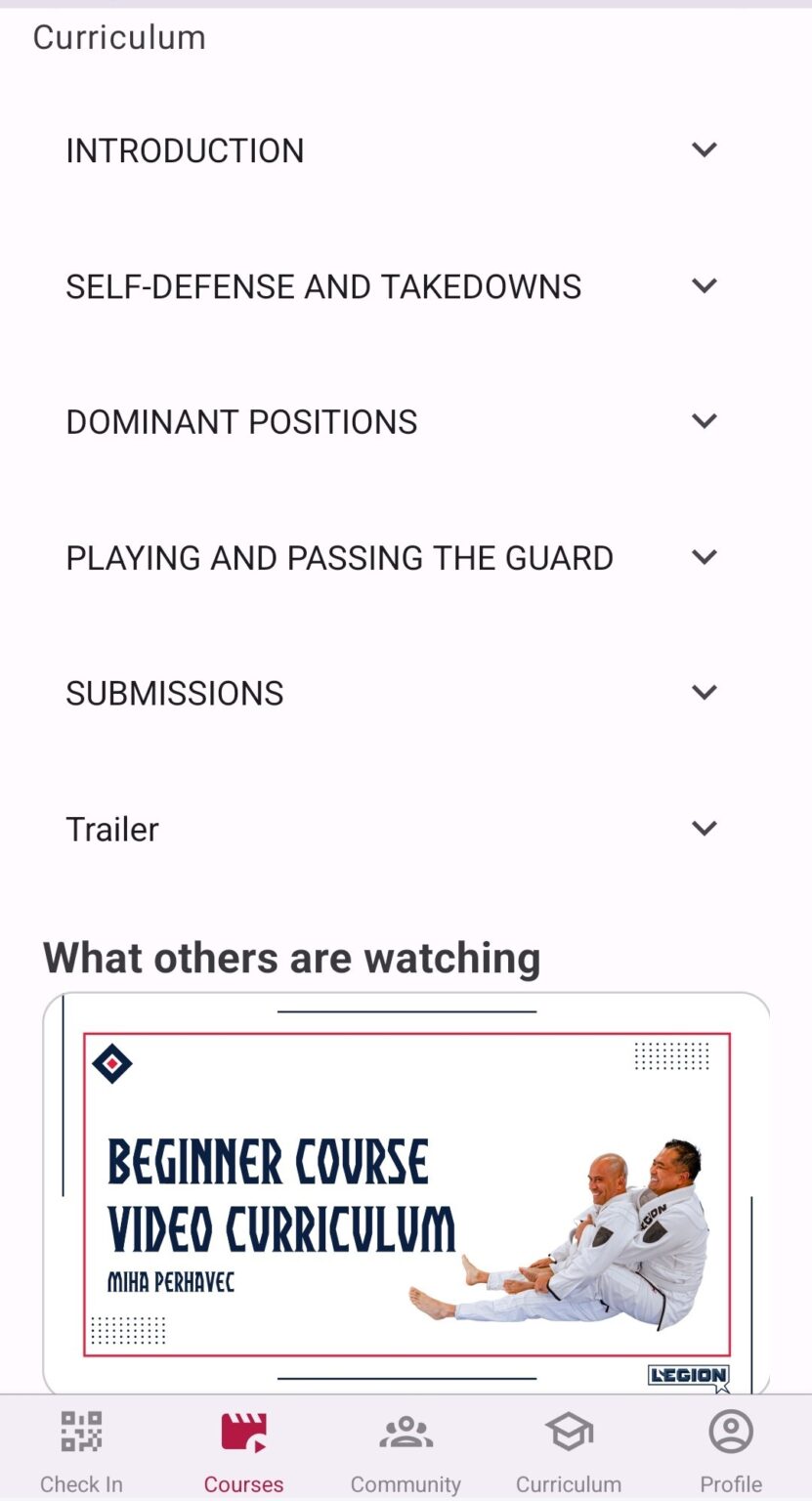812x1501 pixels.
Task: Expand the INTRODUCTION section
Action: [704, 150]
